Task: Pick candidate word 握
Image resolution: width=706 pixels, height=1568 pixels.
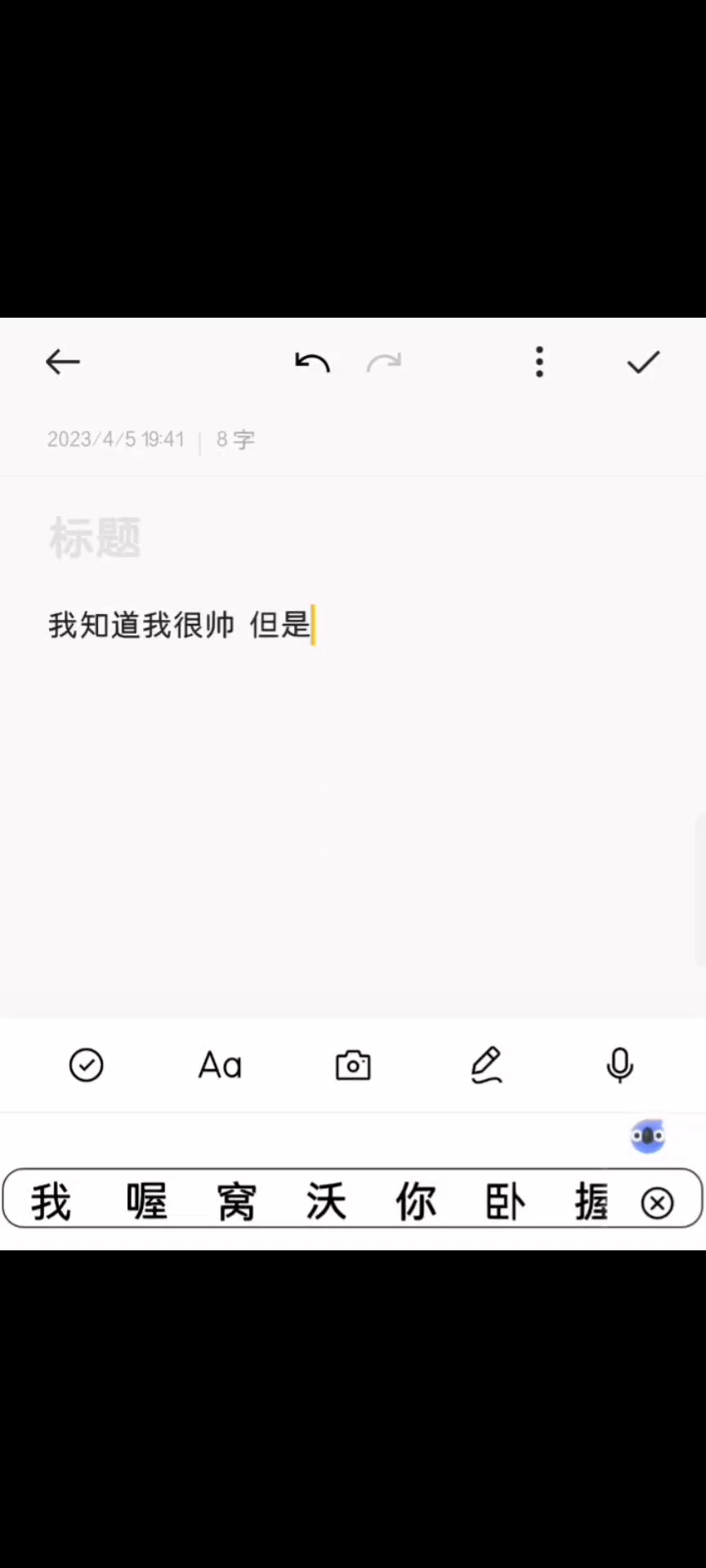Action: [592, 1202]
